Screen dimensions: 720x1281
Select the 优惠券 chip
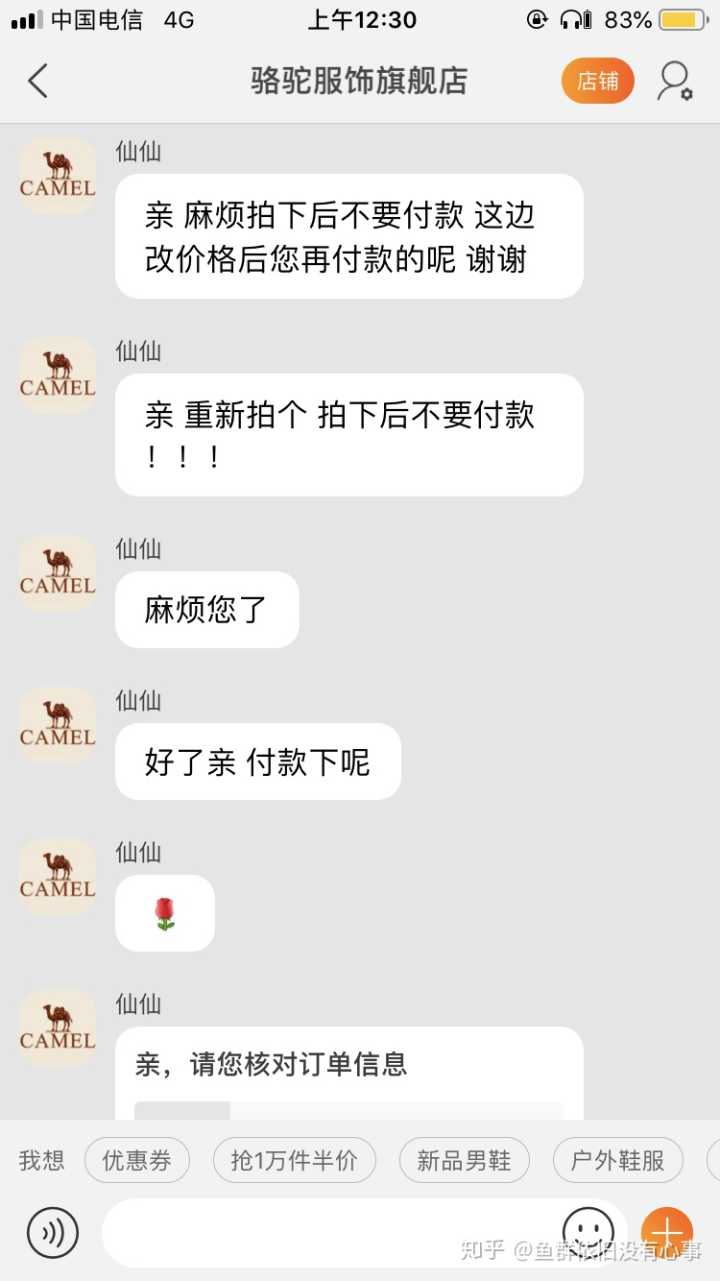click(x=137, y=1160)
